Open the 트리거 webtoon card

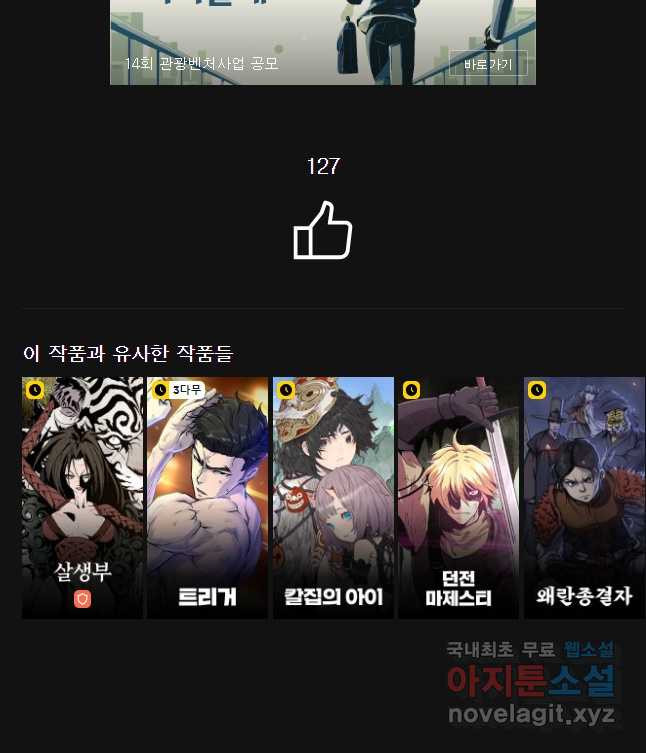pos(207,498)
